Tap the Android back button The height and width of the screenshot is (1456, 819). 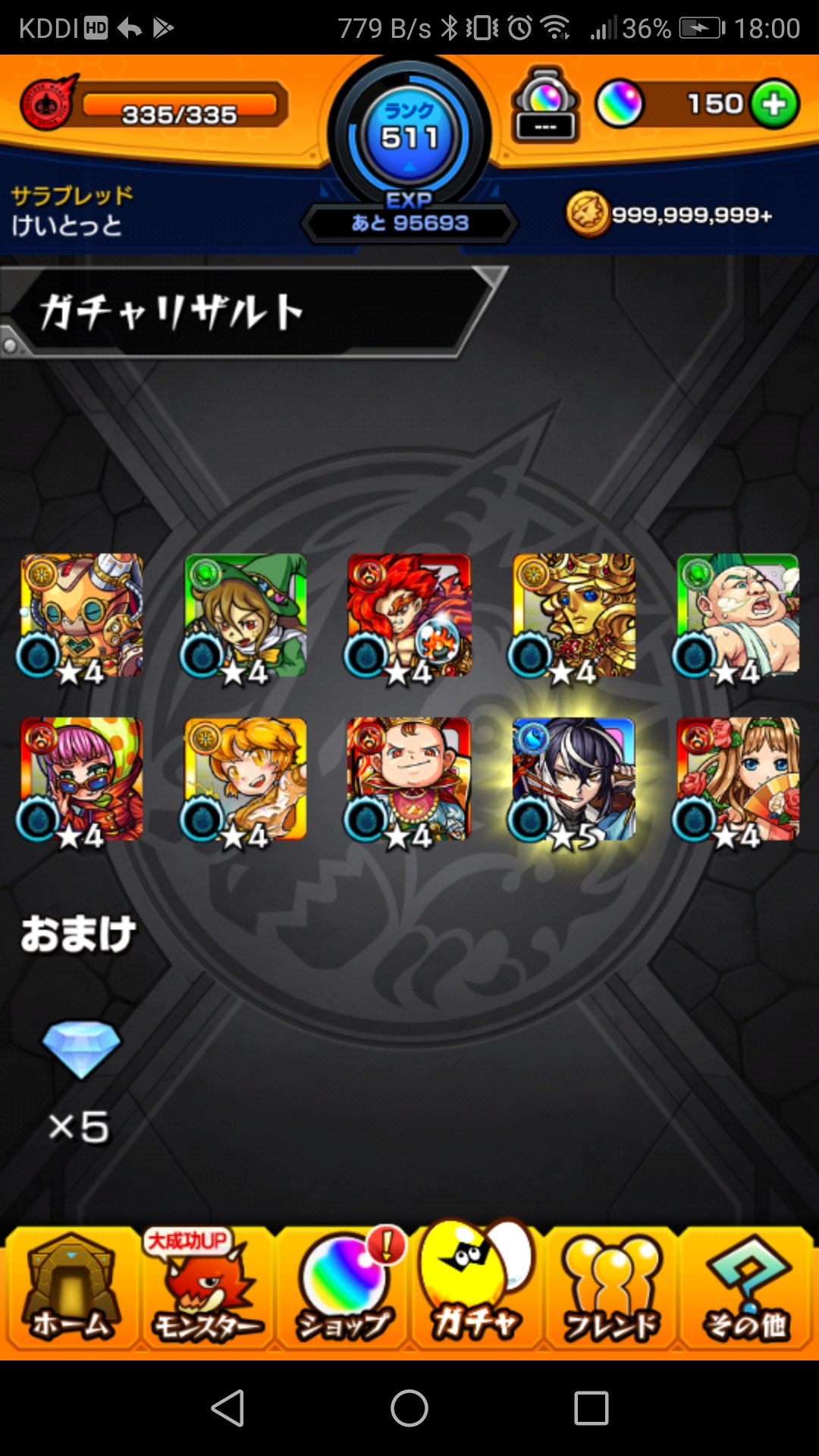[x=227, y=1408]
